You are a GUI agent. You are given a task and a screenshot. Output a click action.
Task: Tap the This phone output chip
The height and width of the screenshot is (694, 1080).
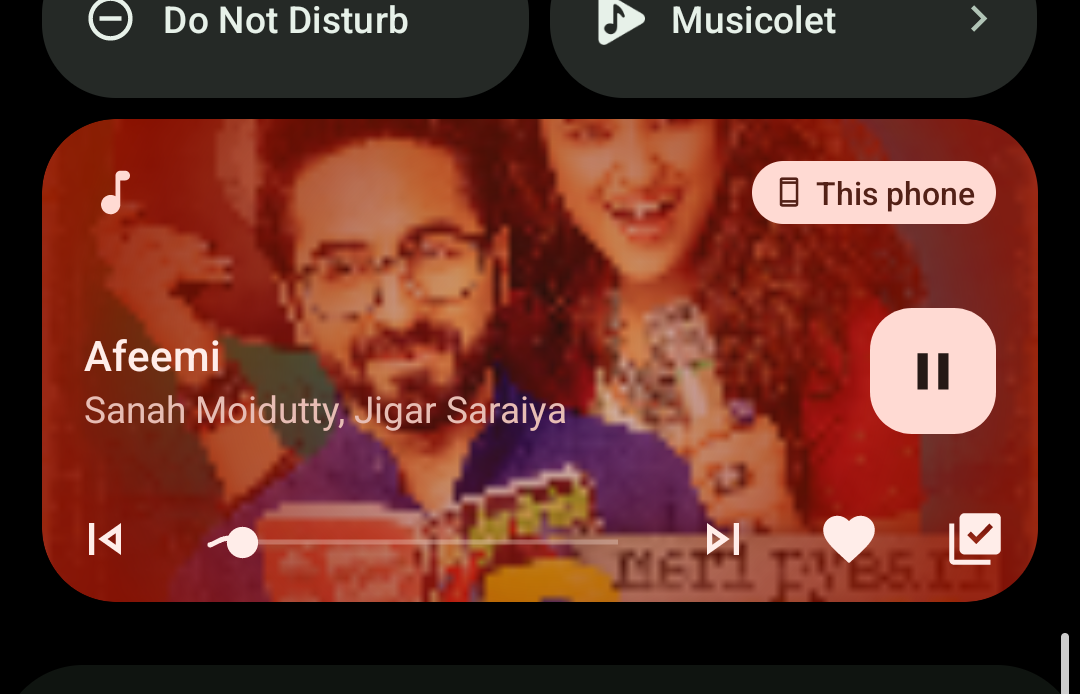point(873,193)
